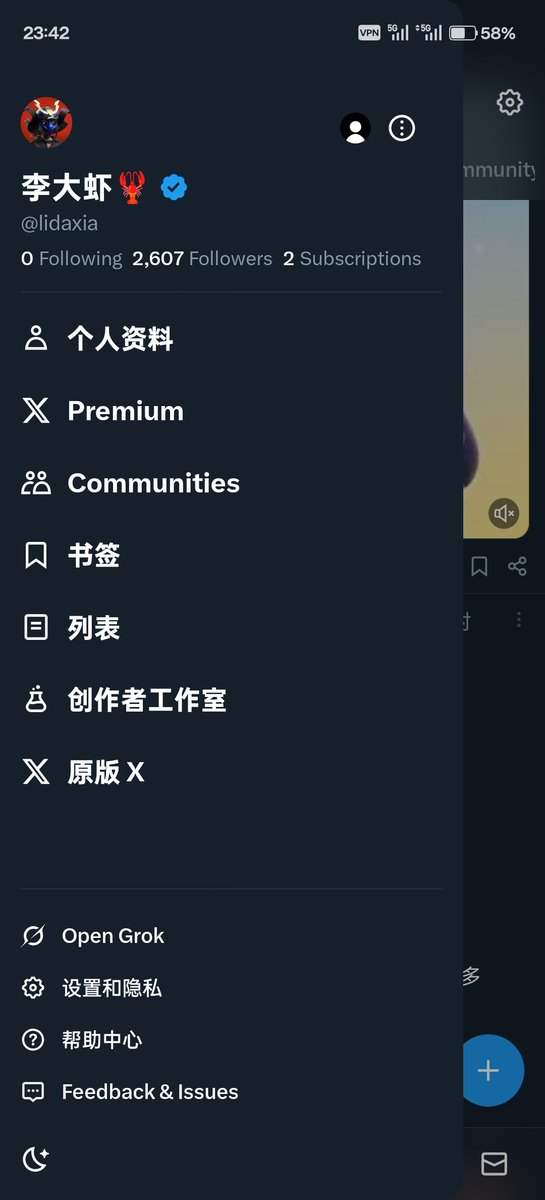This screenshot has height=1200, width=545.
Task: Open 设置和隐私 settings
Action: pos(231,988)
